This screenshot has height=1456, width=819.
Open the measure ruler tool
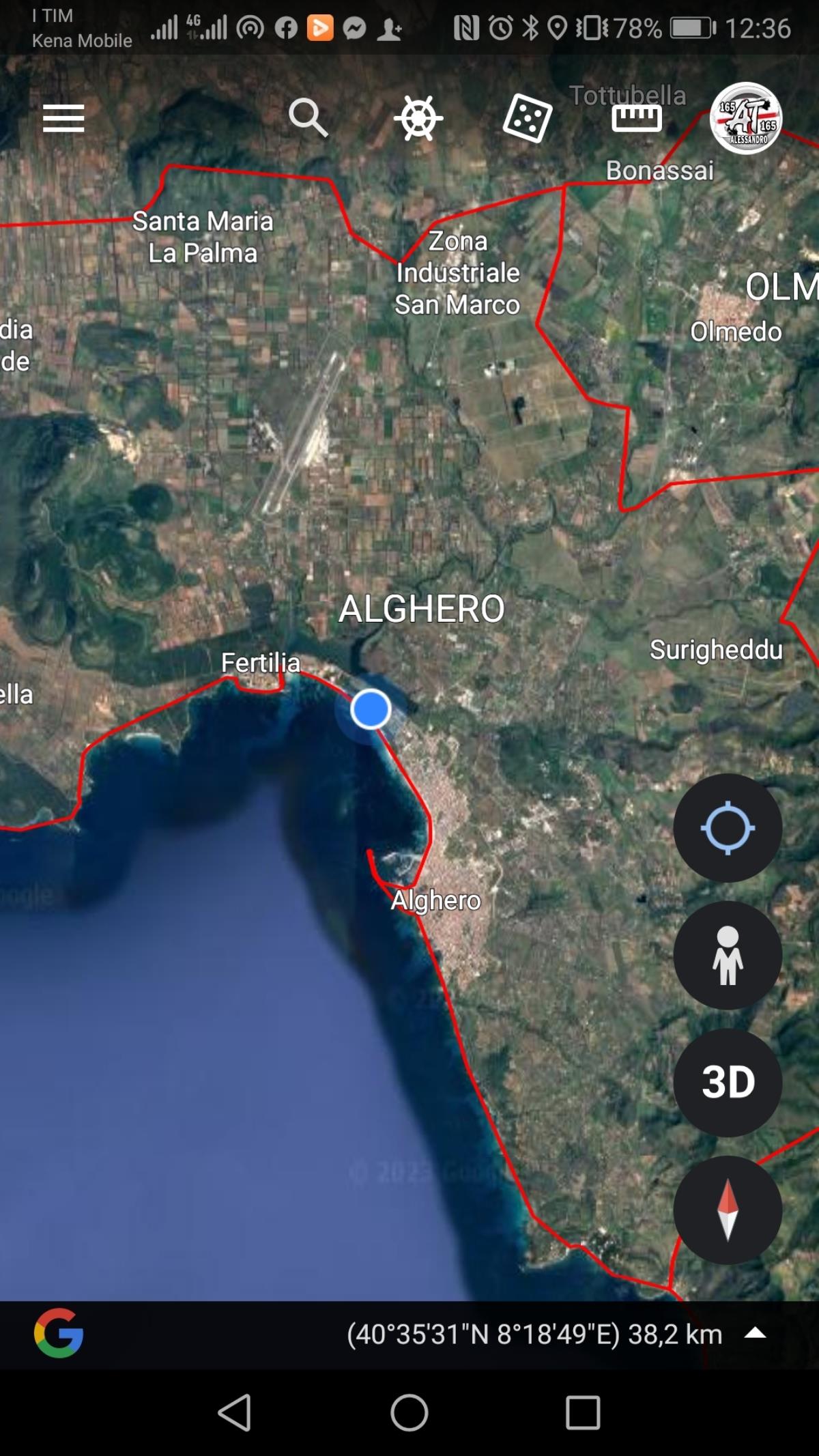point(636,118)
